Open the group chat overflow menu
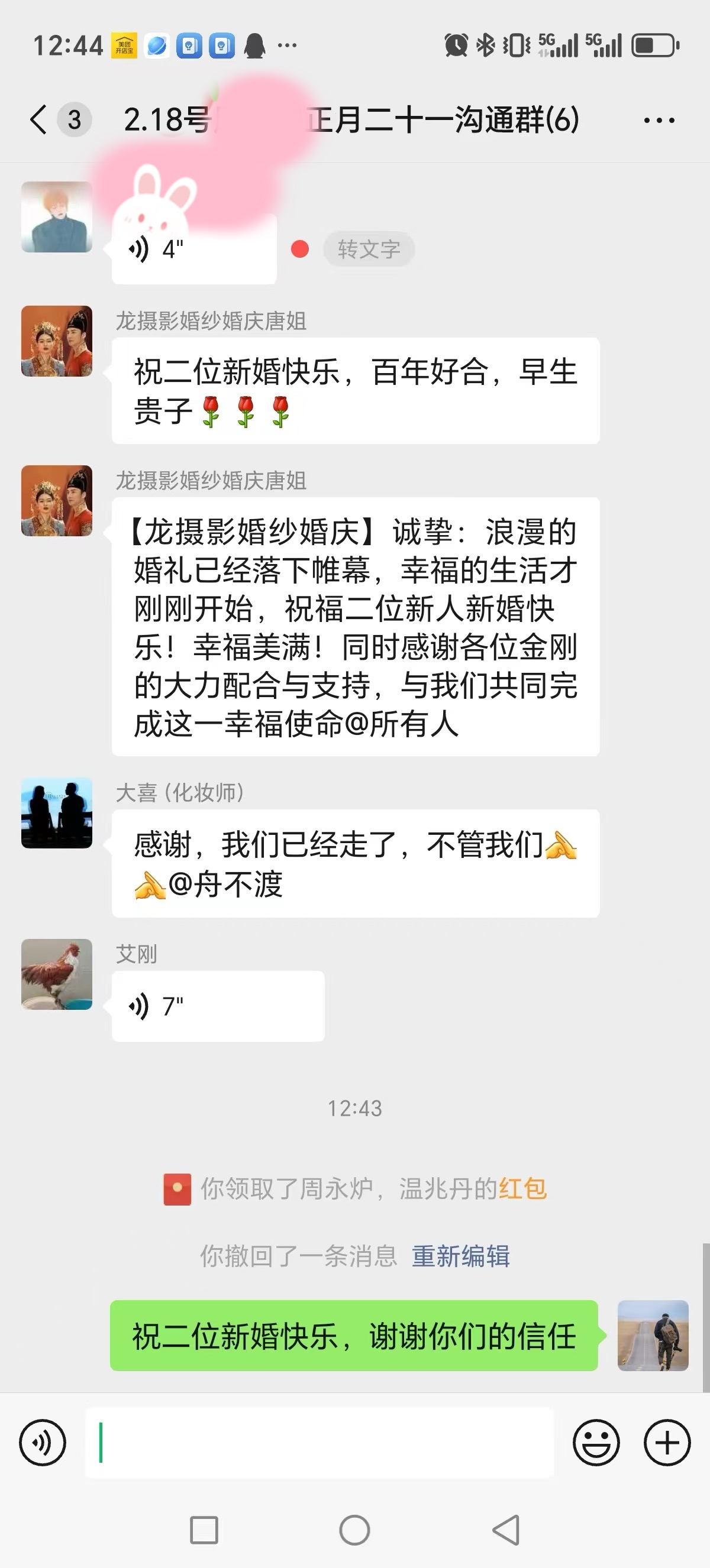710x1568 pixels. click(659, 120)
